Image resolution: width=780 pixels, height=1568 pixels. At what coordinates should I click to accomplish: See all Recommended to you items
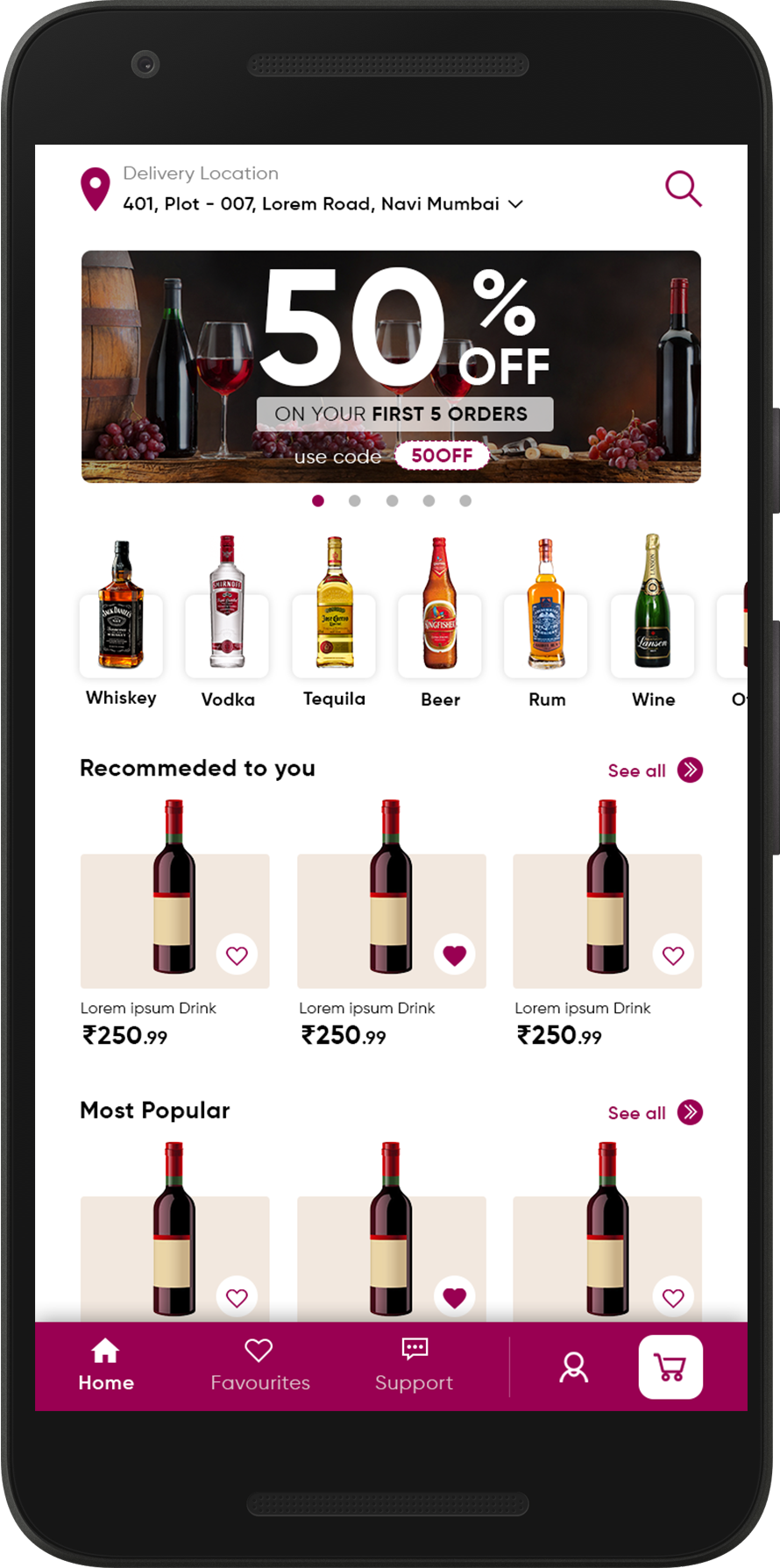click(x=656, y=770)
